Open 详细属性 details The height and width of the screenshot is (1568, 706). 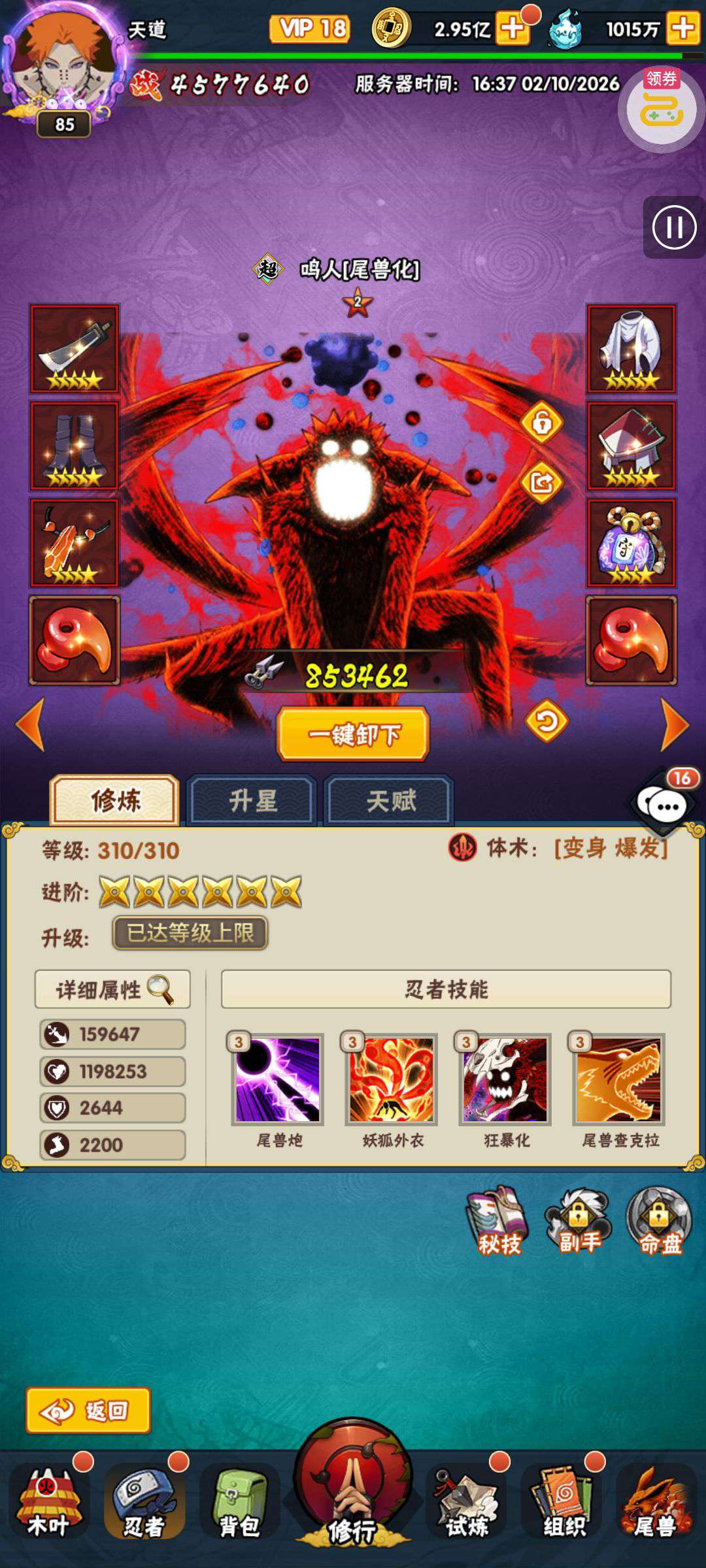click(112, 989)
